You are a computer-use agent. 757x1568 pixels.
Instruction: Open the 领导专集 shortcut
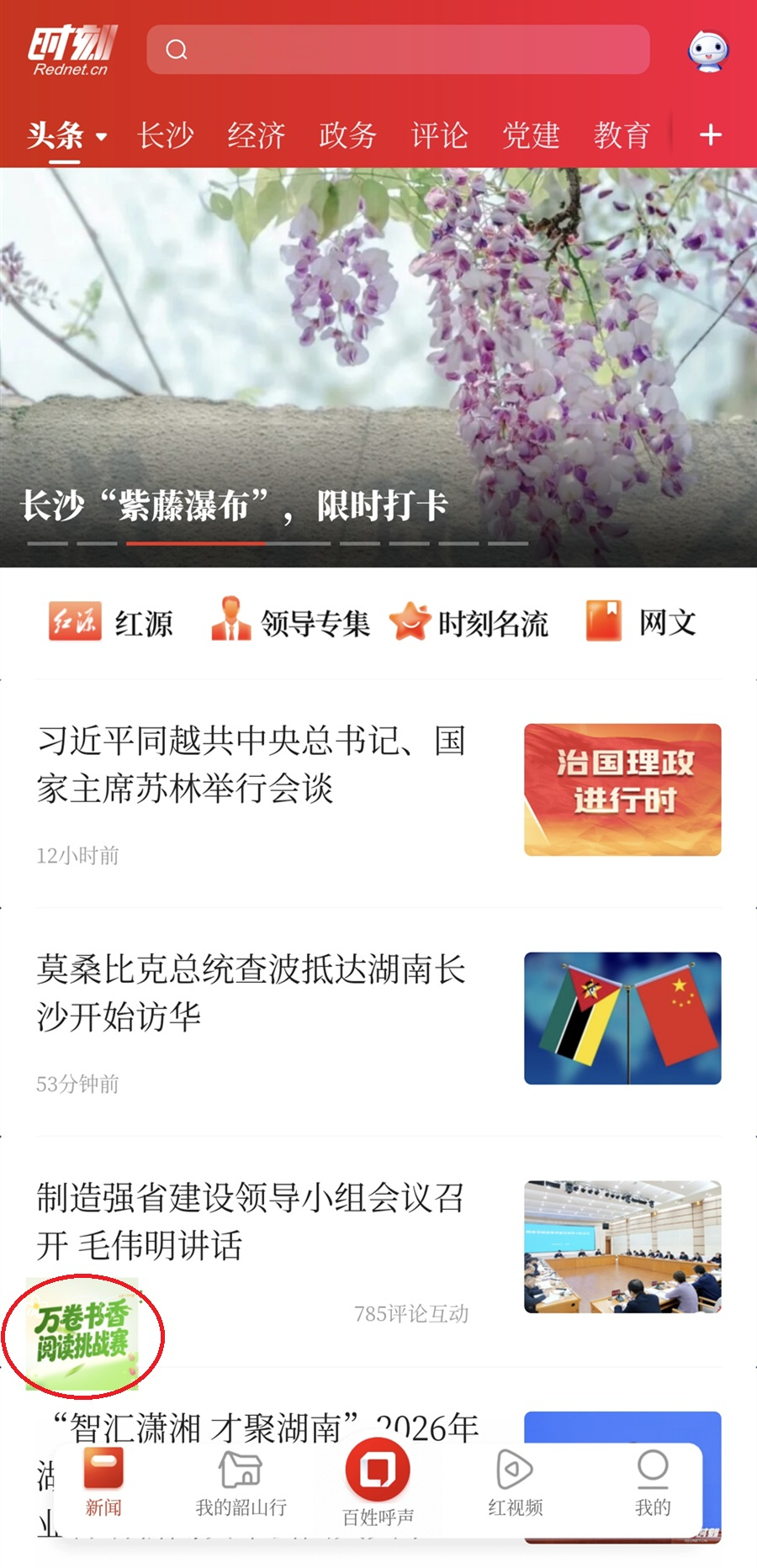290,622
